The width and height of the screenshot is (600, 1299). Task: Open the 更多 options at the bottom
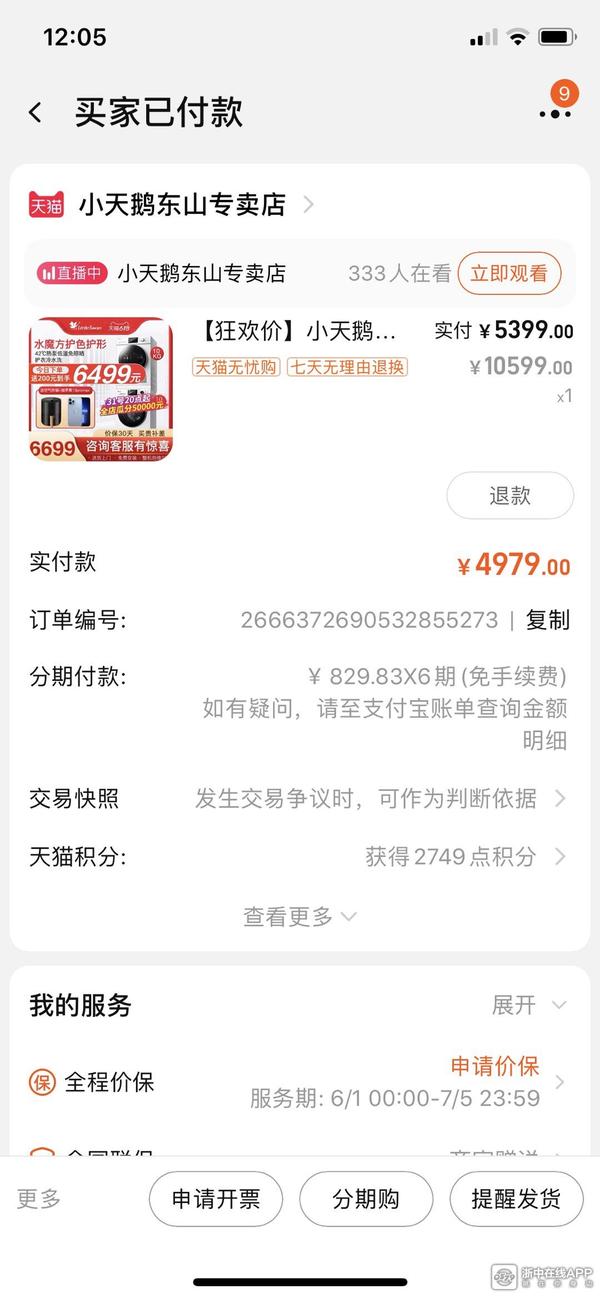(x=39, y=1199)
